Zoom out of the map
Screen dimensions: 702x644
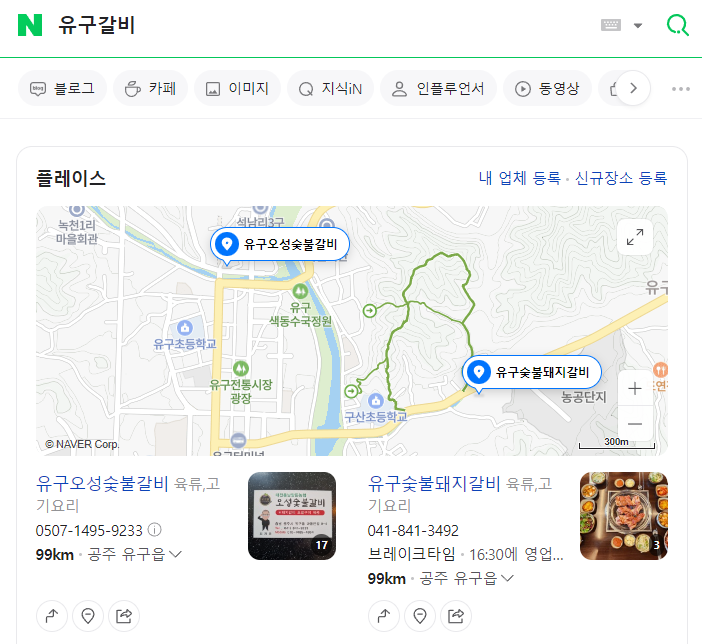point(635,424)
